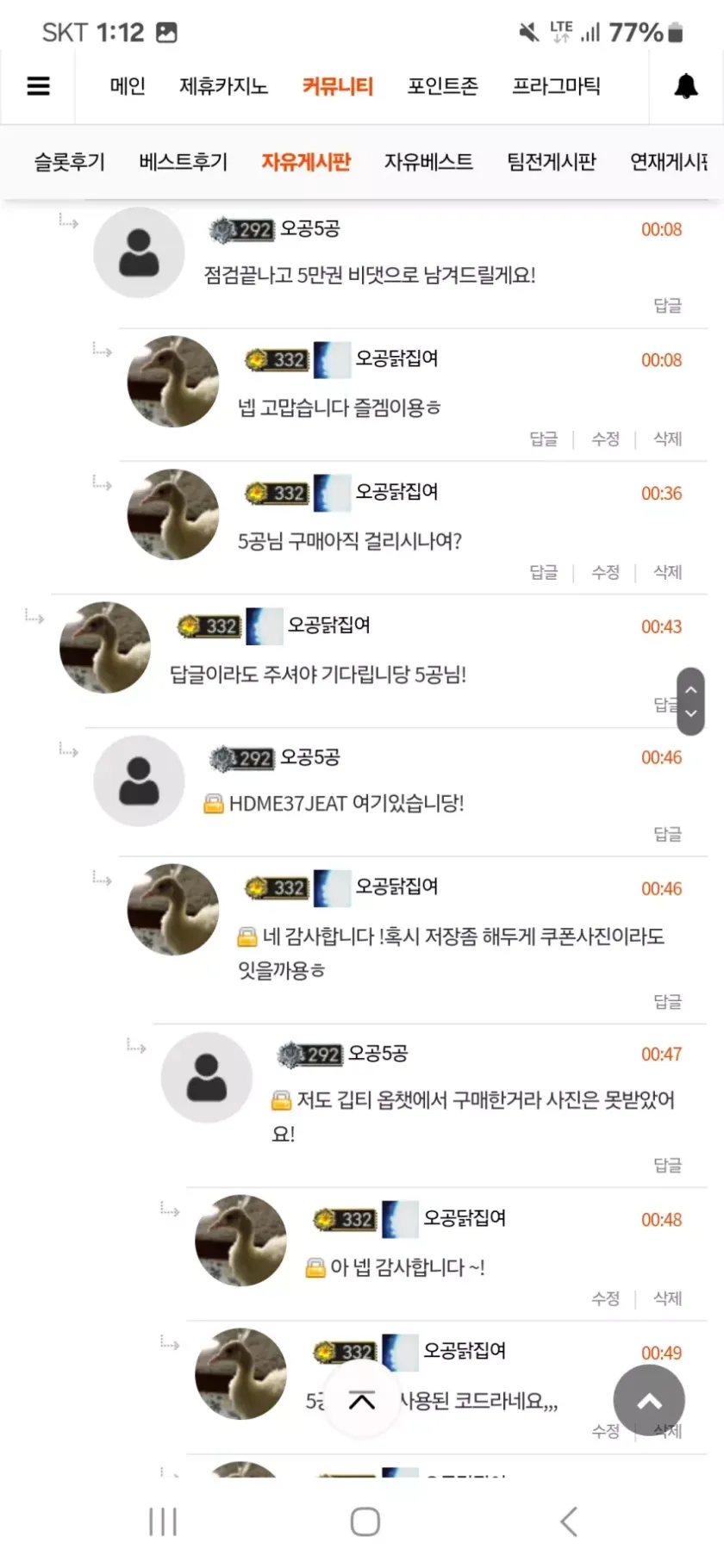Open the notifications bell
This screenshot has width=724, height=1568.
(685, 86)
